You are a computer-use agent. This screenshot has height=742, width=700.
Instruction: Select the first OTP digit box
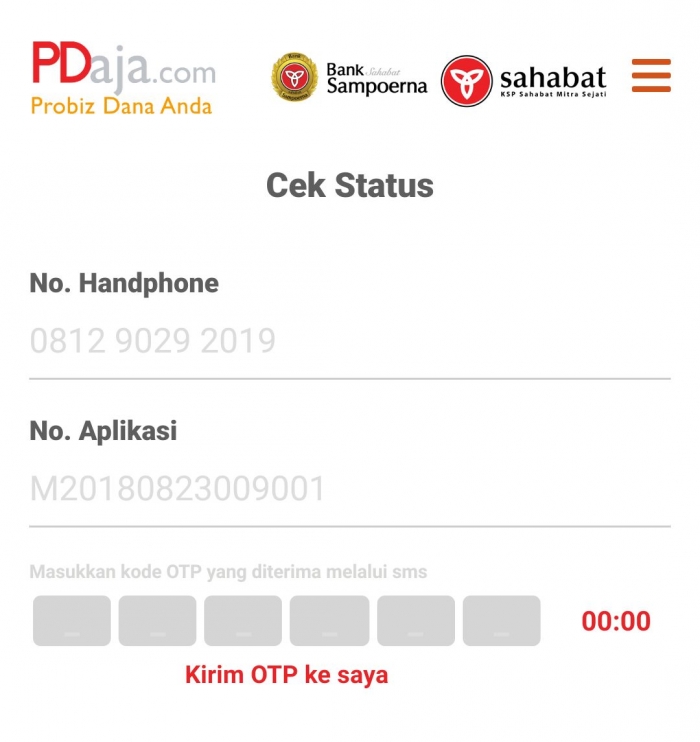point(72,621)
